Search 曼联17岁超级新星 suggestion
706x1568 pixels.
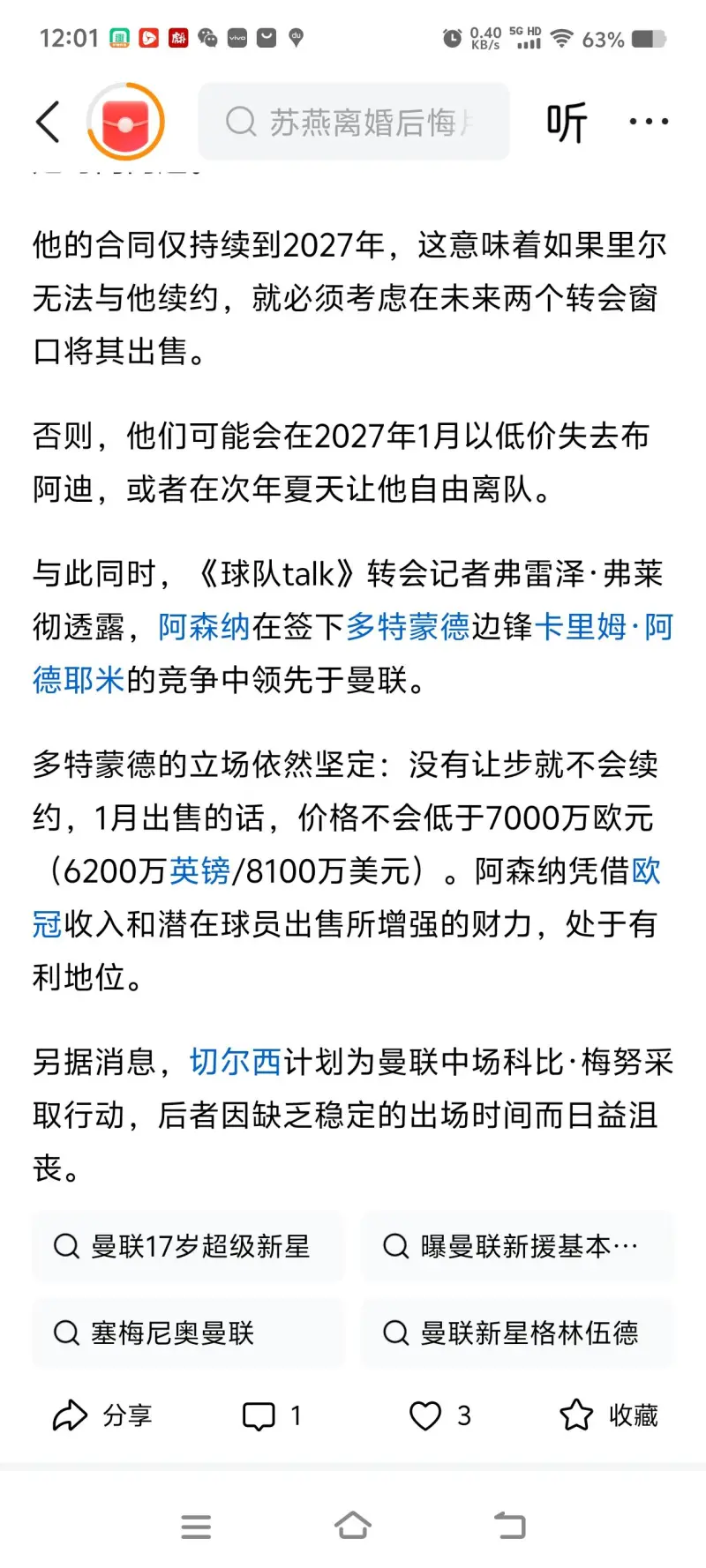(188, 1246)
